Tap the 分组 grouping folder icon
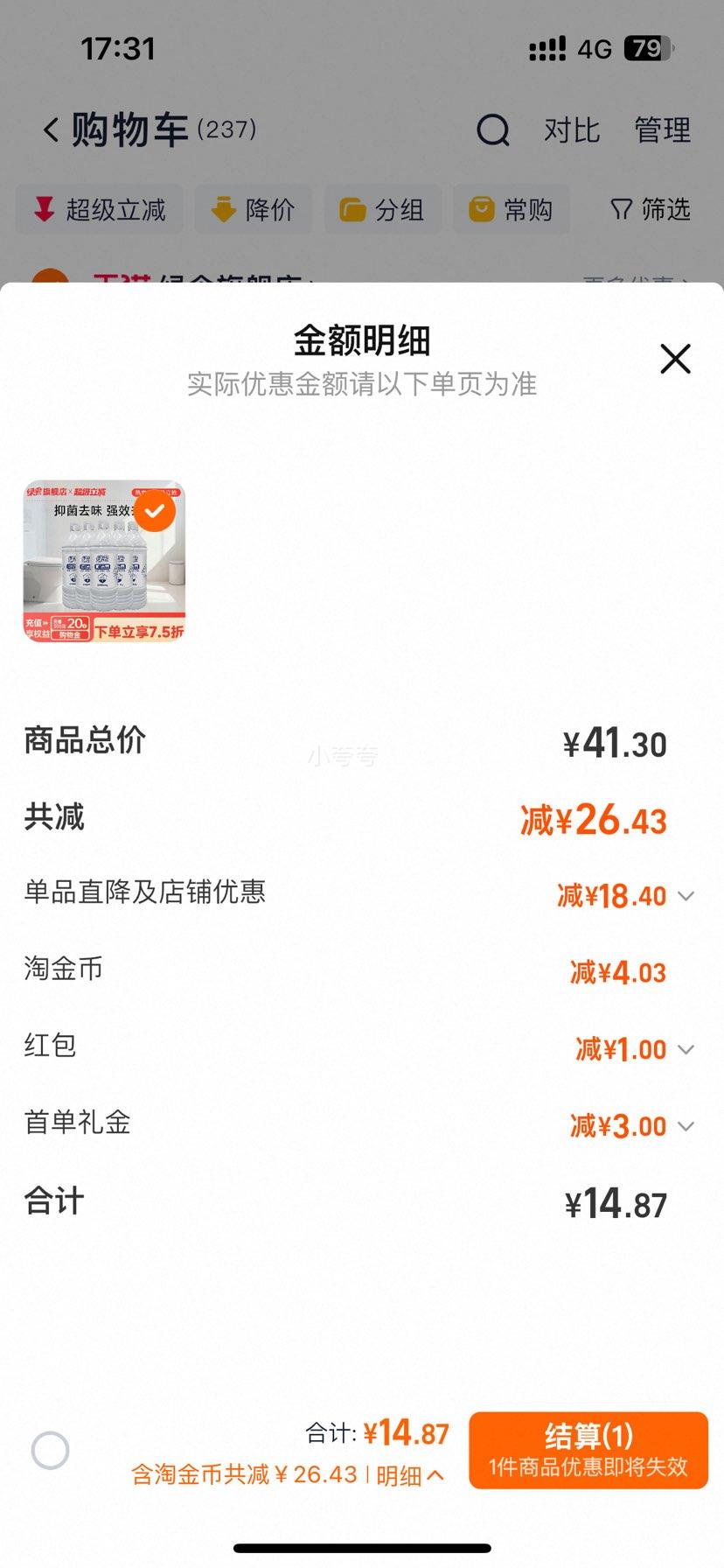Image resolution: width=724 pixels, height=1568 pixels. click(x=352, y=209)
